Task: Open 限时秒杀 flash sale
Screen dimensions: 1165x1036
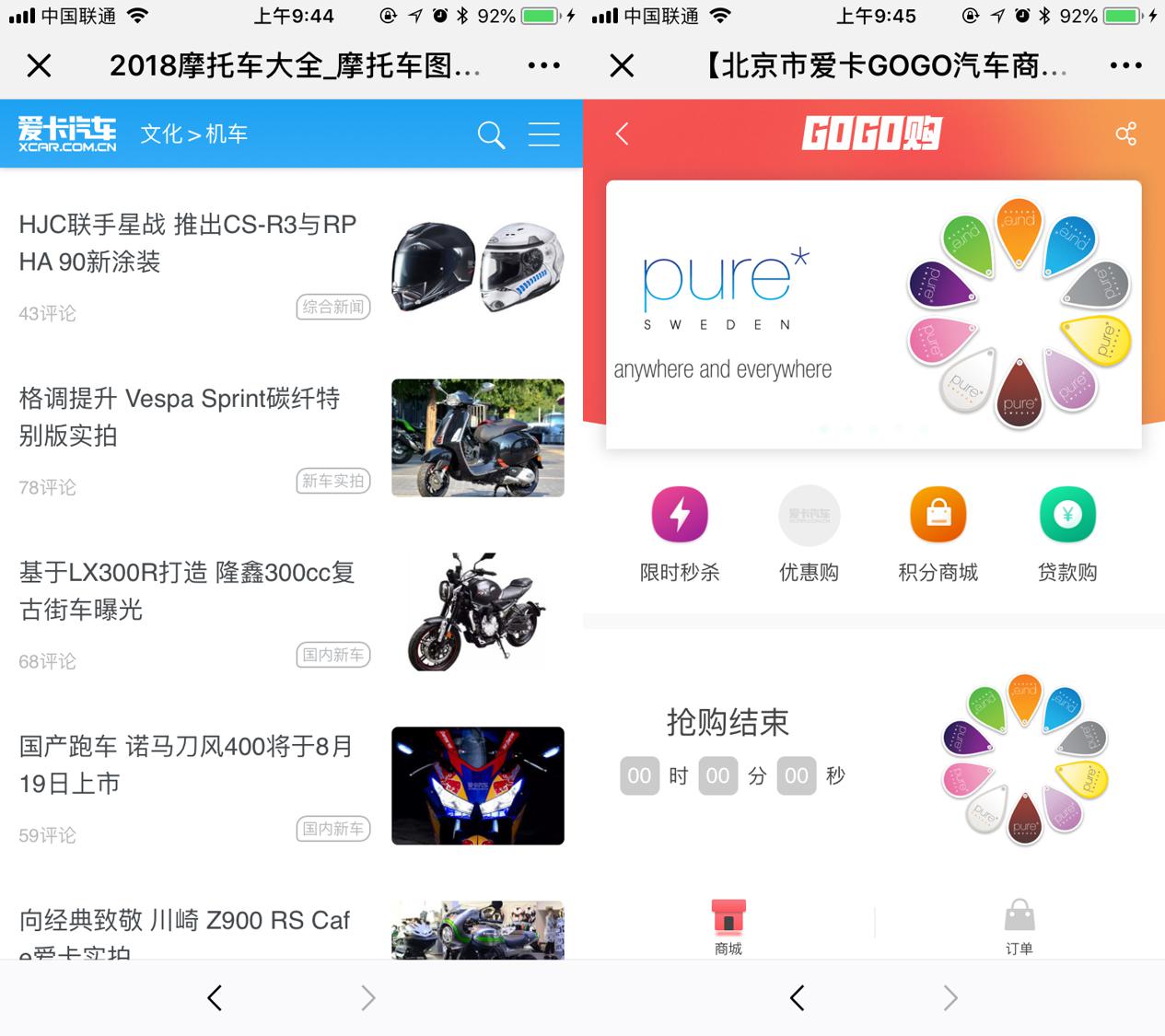Action: coord(680,534)
